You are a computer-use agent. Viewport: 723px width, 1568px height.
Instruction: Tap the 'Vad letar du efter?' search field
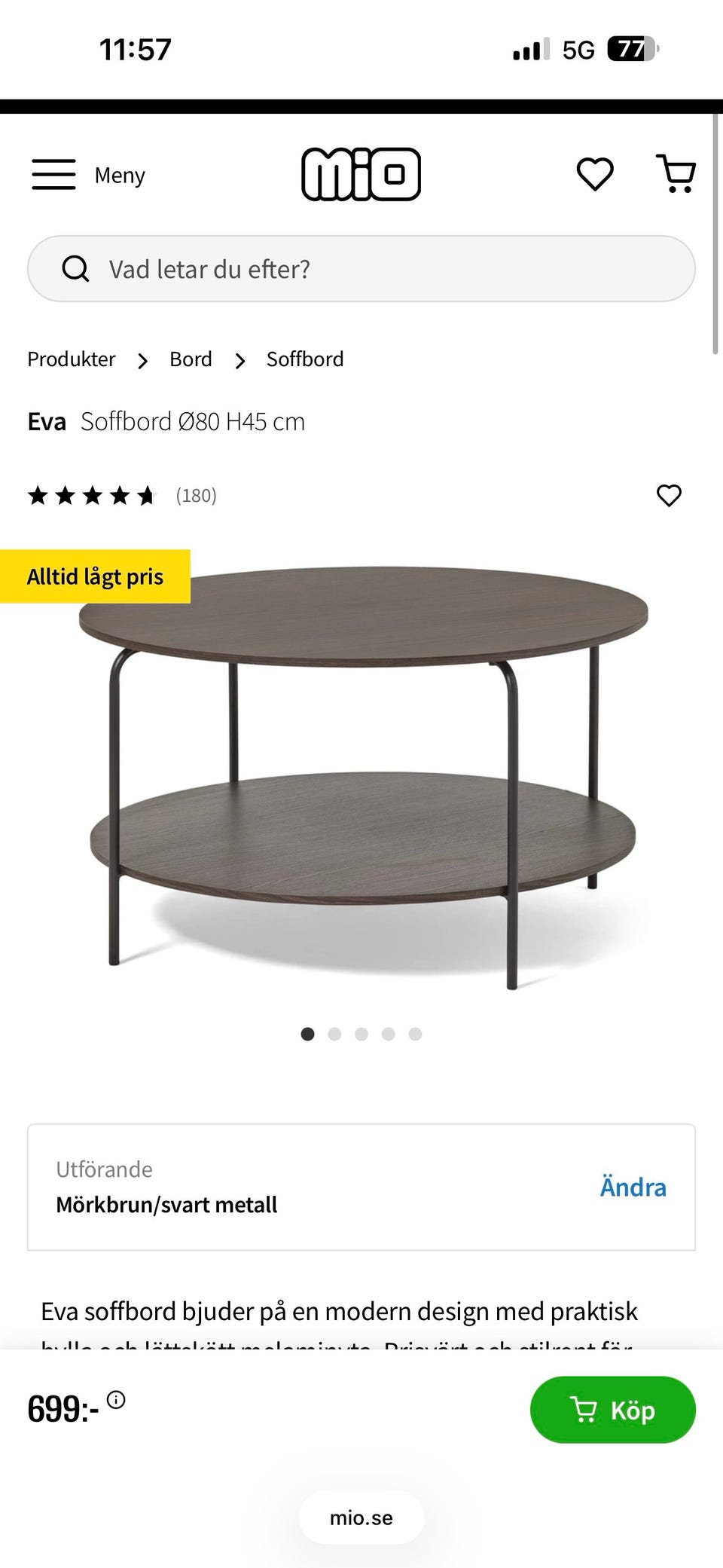[x=361, y=269]
